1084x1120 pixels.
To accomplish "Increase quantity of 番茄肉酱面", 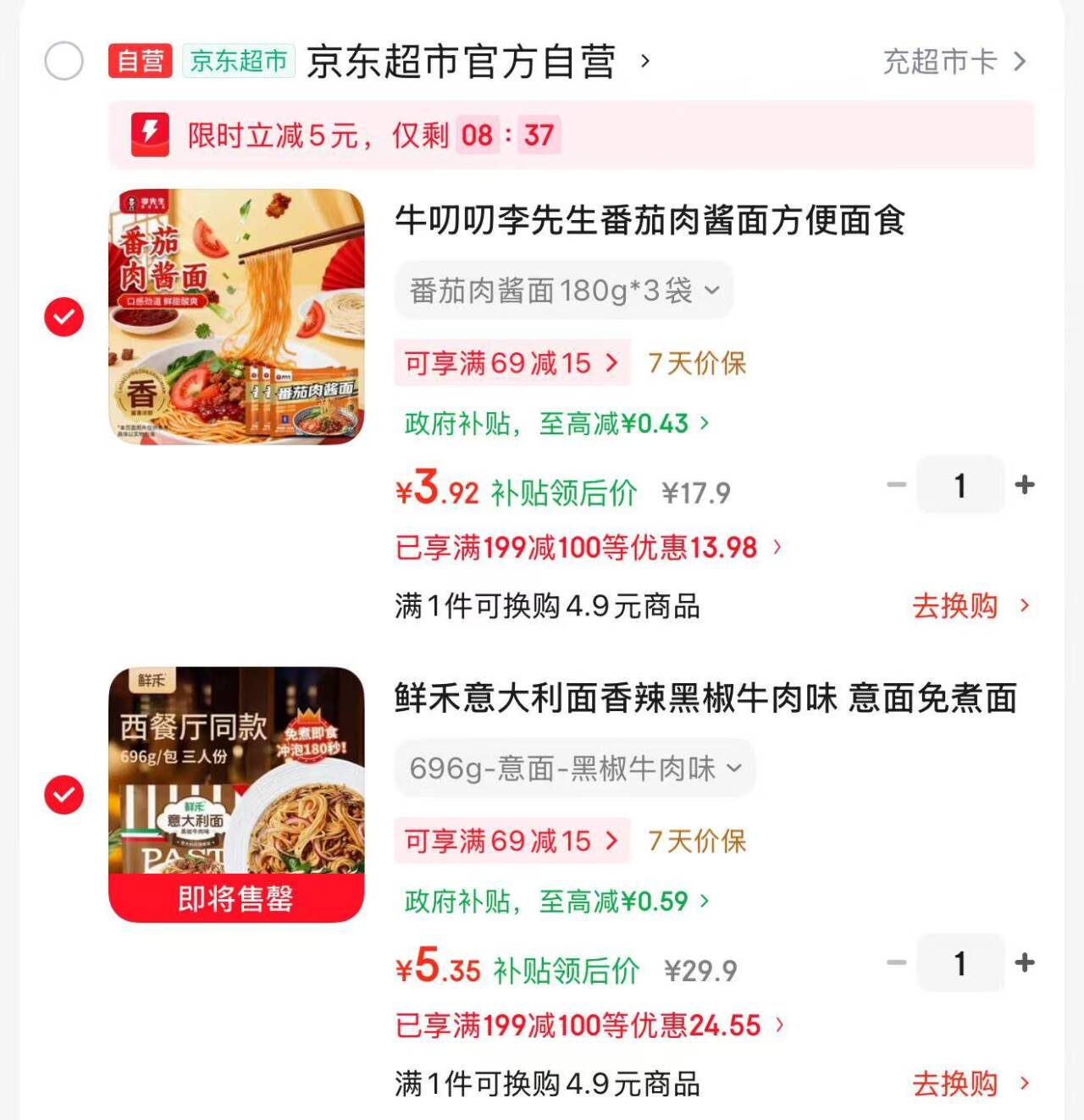I will (x=1025, y=485).
